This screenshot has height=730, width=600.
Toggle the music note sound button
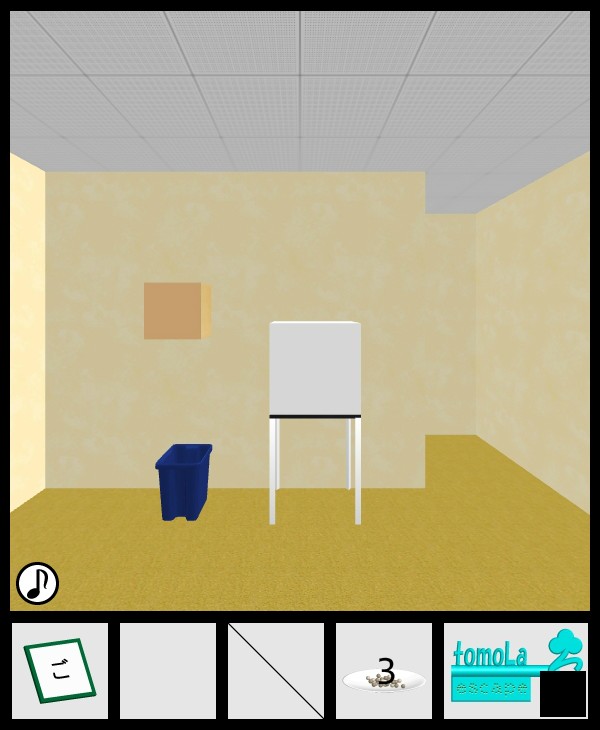point(37,583)
